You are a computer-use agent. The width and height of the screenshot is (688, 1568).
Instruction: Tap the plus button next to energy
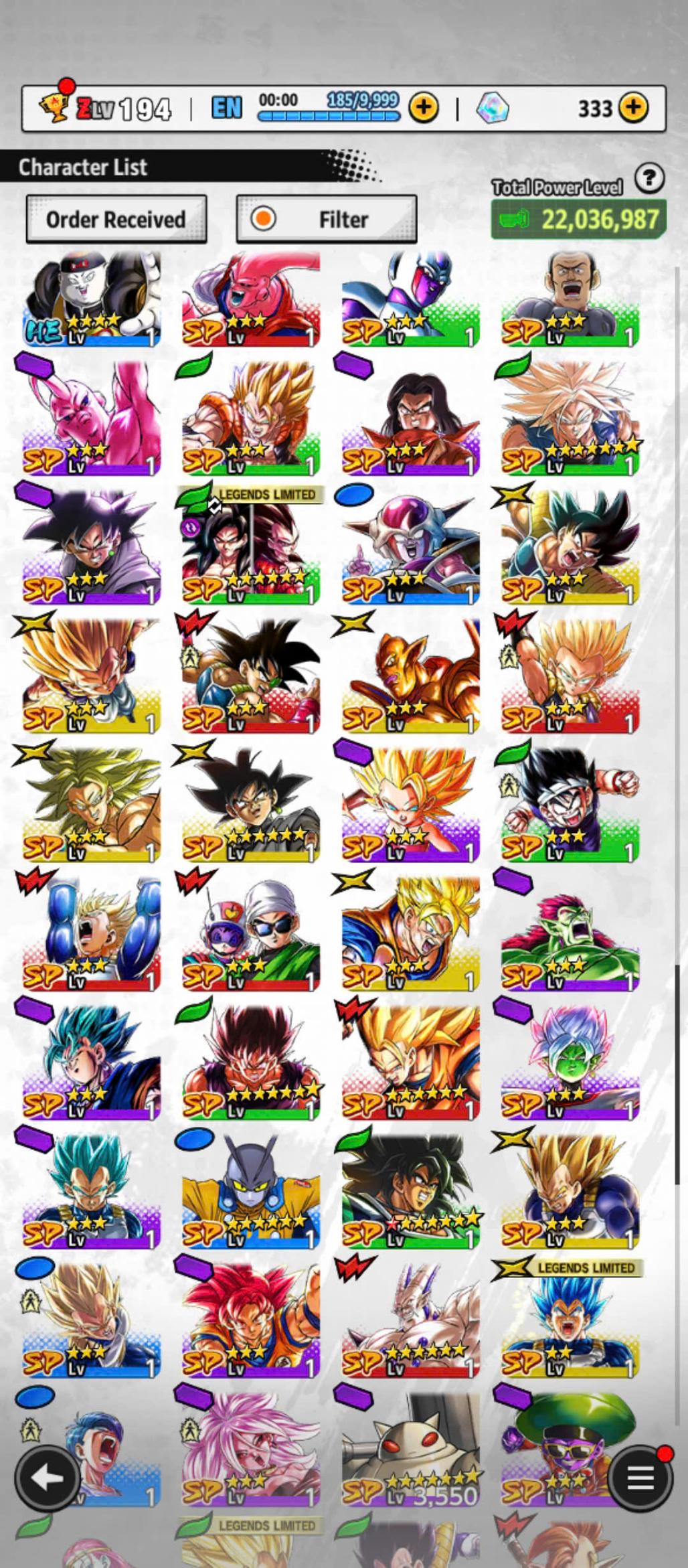(424, 107)
